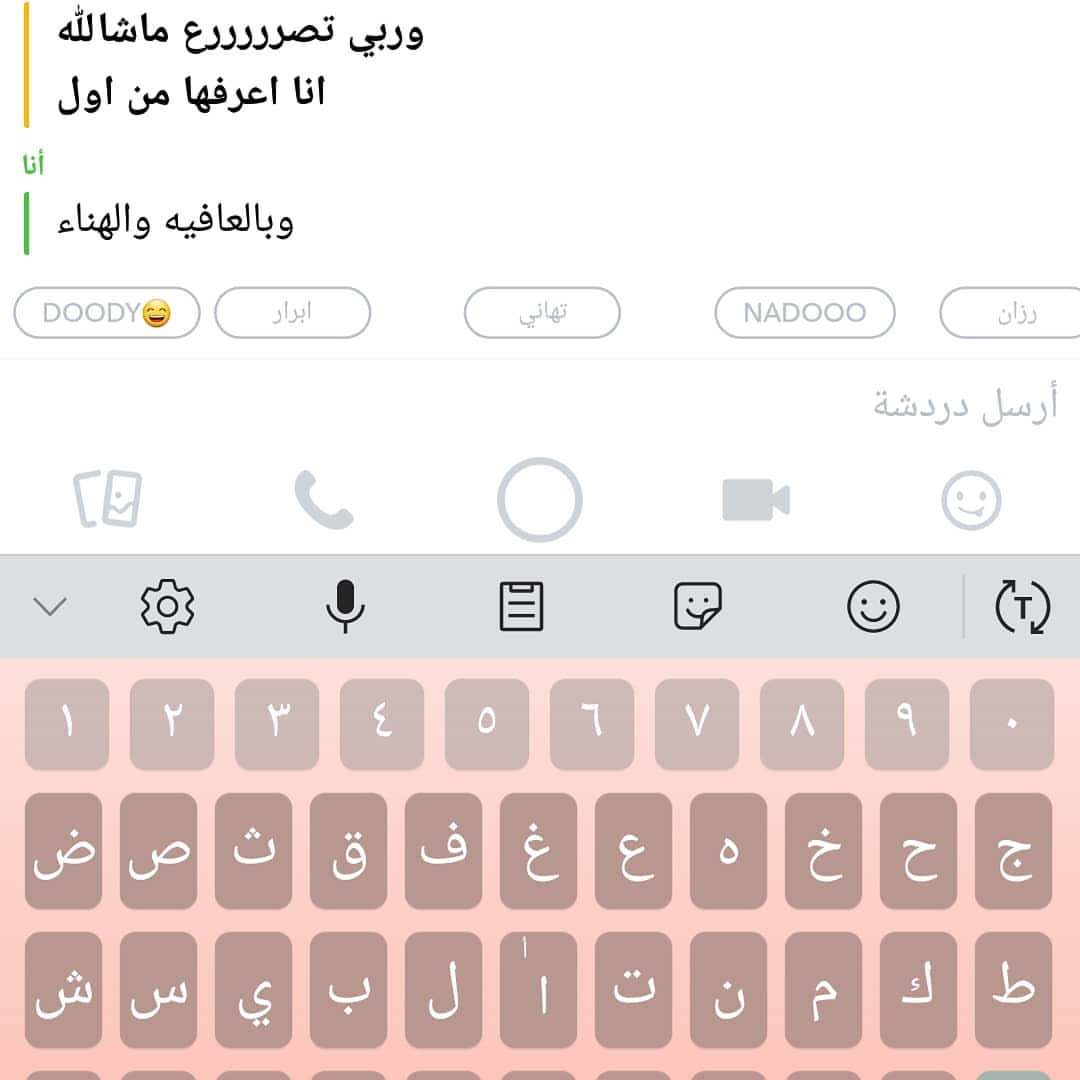Start a video call

(x=756, y=499)
